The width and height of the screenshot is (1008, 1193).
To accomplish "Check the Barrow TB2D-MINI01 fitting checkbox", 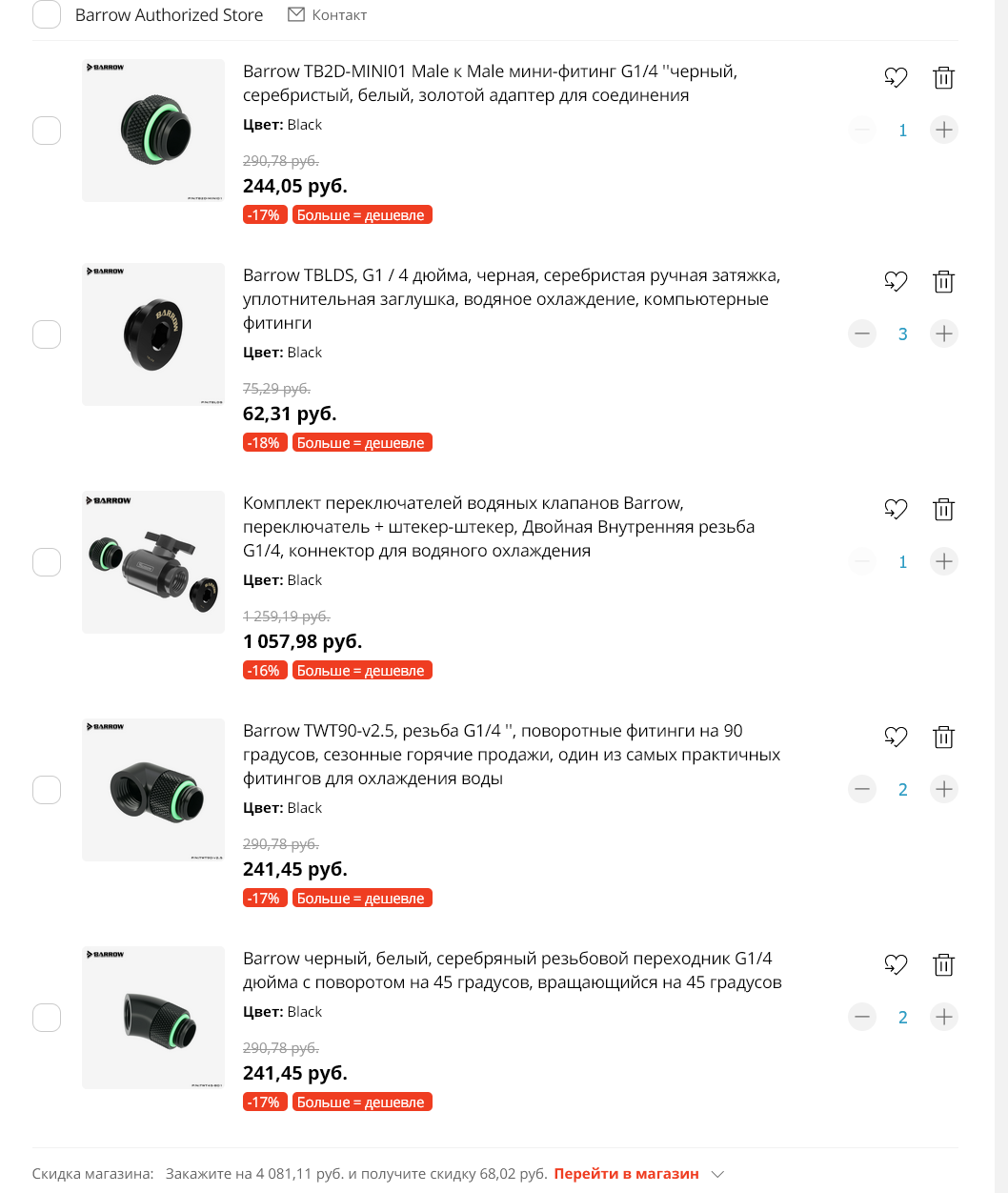I will coord(47,131).
